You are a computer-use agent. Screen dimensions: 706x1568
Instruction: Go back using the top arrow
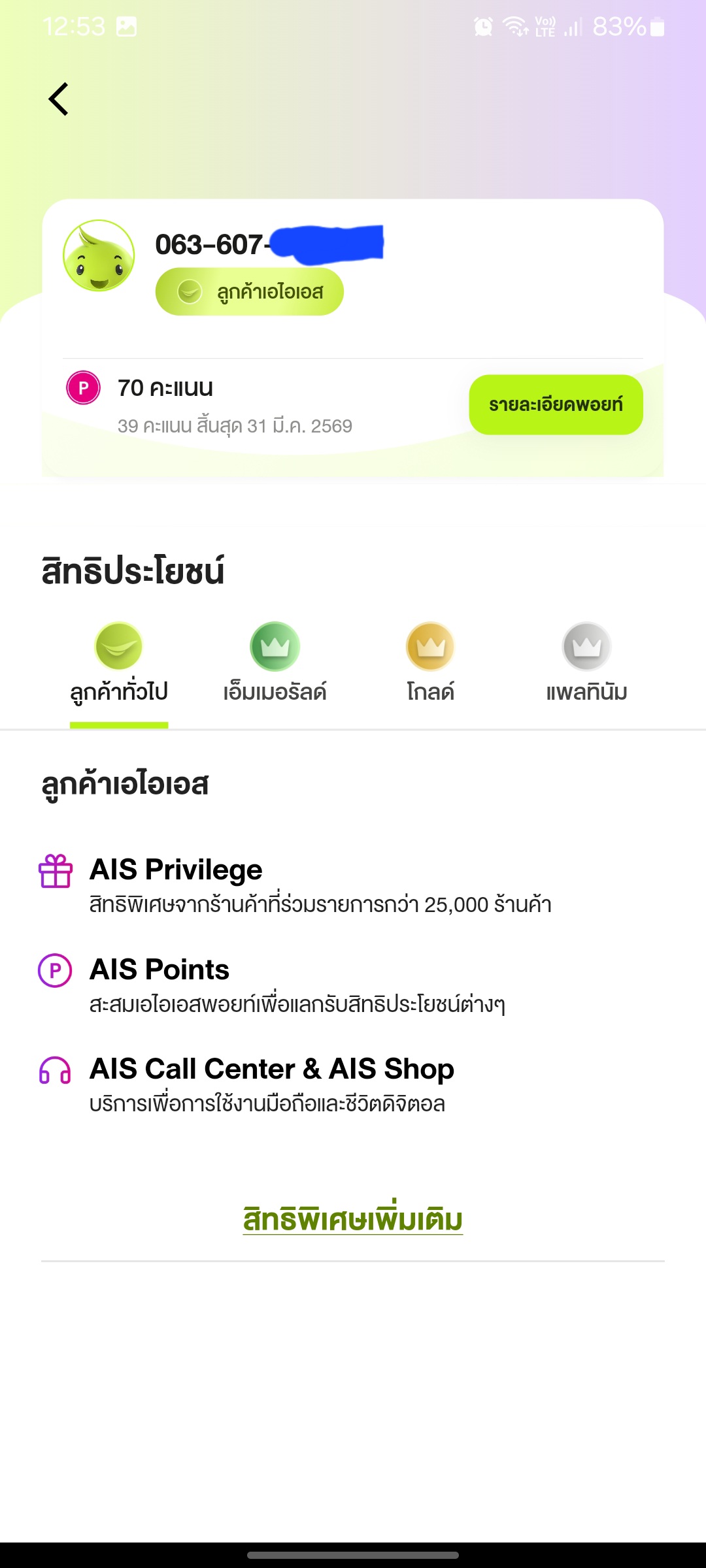[59, 99]
